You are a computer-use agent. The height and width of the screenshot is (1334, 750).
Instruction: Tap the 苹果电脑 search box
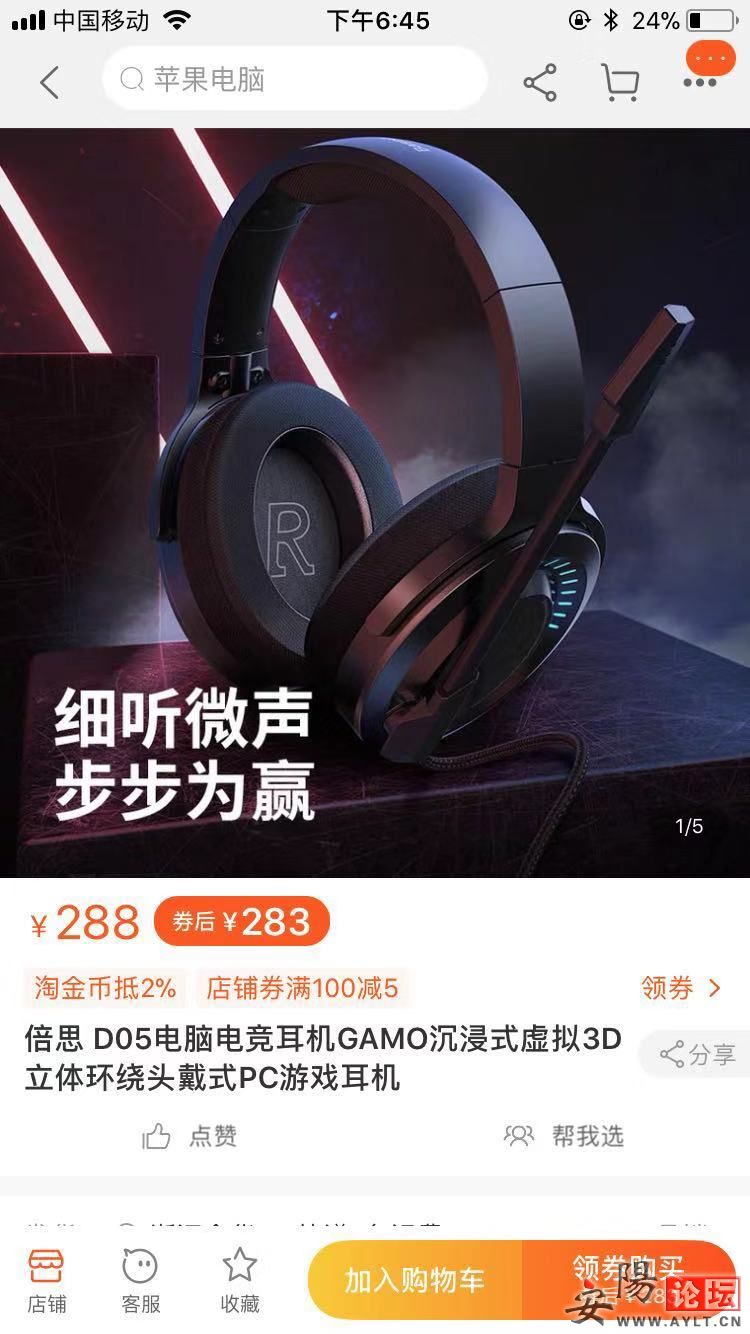(x=294, y=79)
